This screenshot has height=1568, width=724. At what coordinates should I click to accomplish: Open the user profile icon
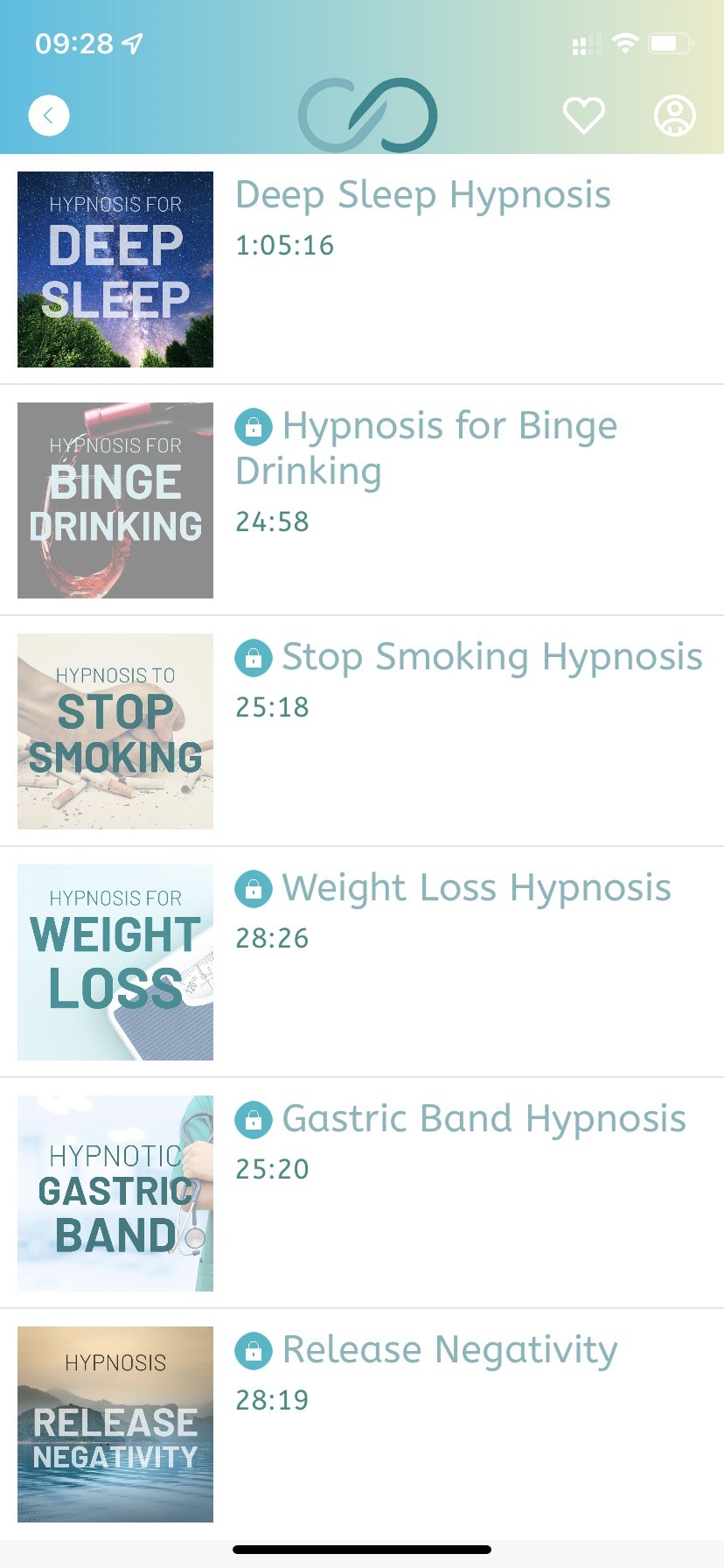(x=674, y=115)
